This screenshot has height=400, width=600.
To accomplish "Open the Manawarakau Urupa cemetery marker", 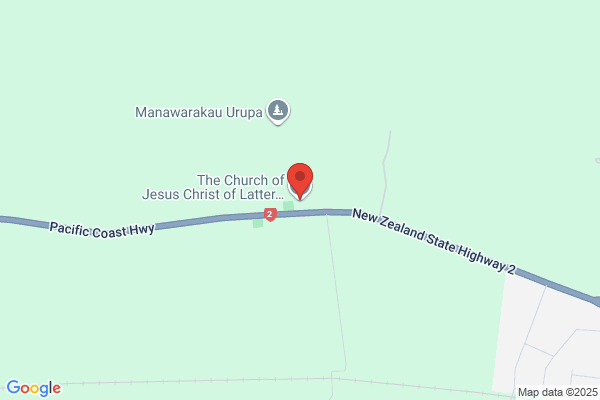I will coord(278,111).
